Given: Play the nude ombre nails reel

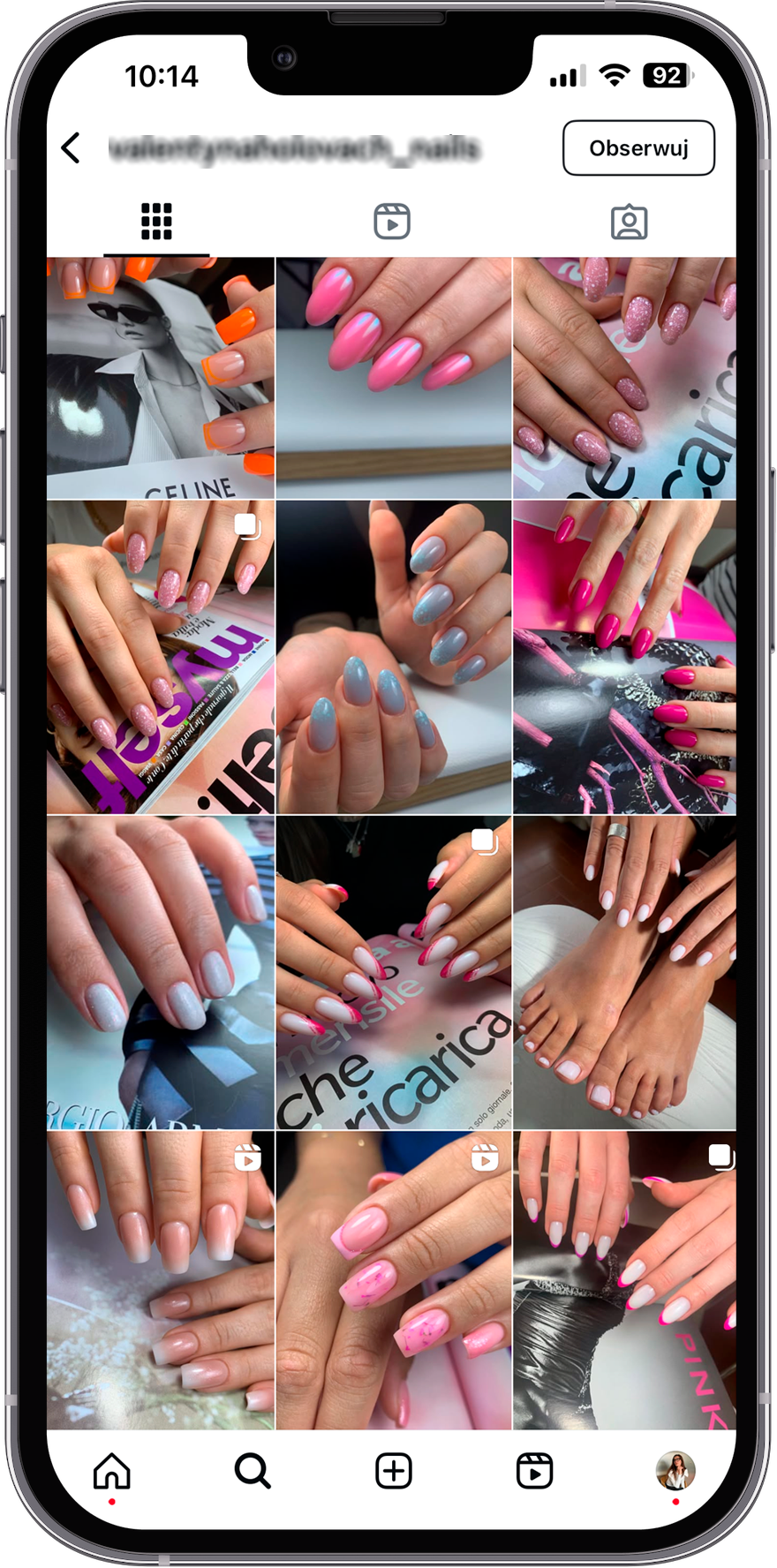Looking at the screenshot, I should 161,1280.
